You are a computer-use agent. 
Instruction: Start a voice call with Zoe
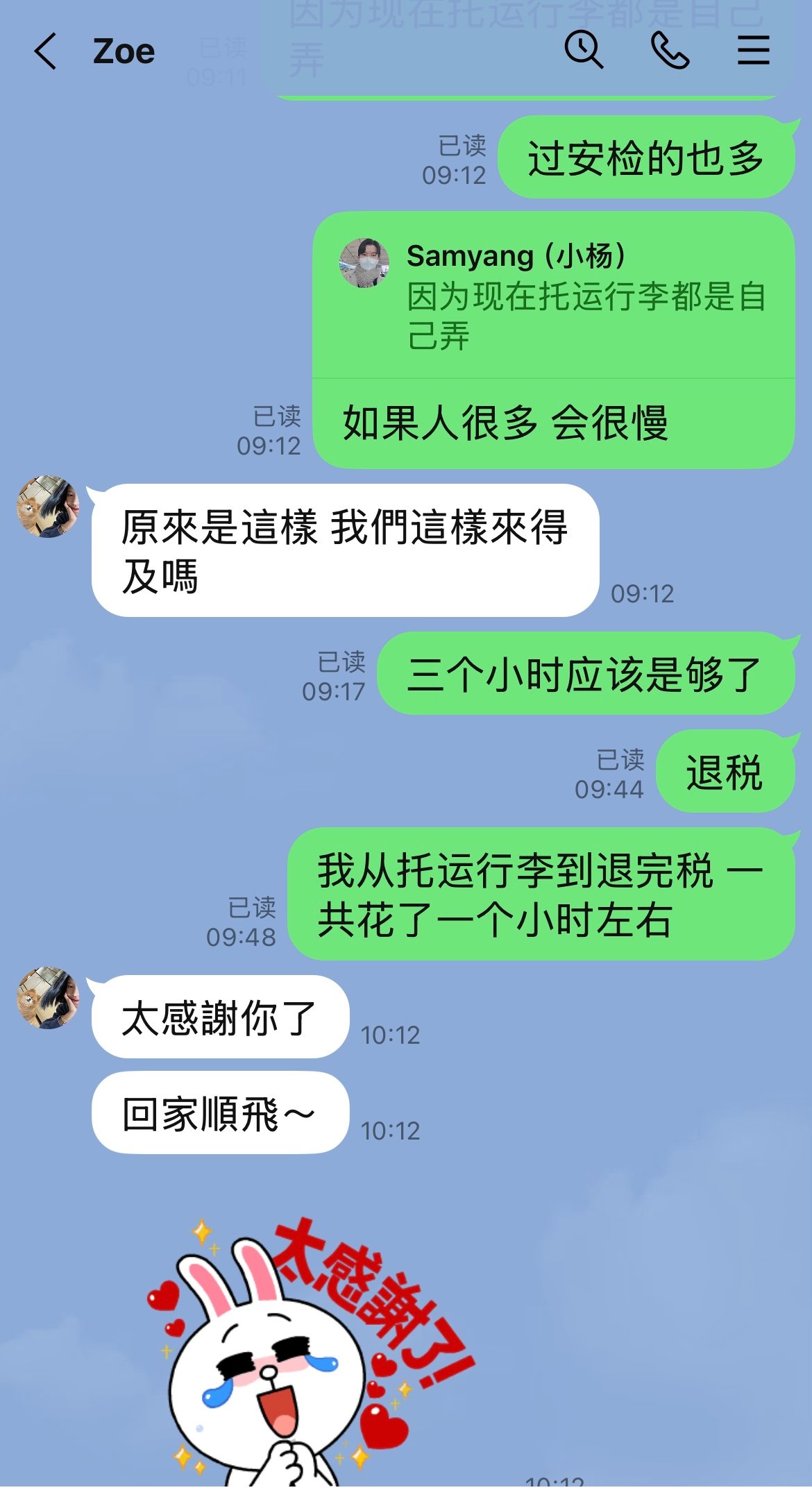point(669,51)
